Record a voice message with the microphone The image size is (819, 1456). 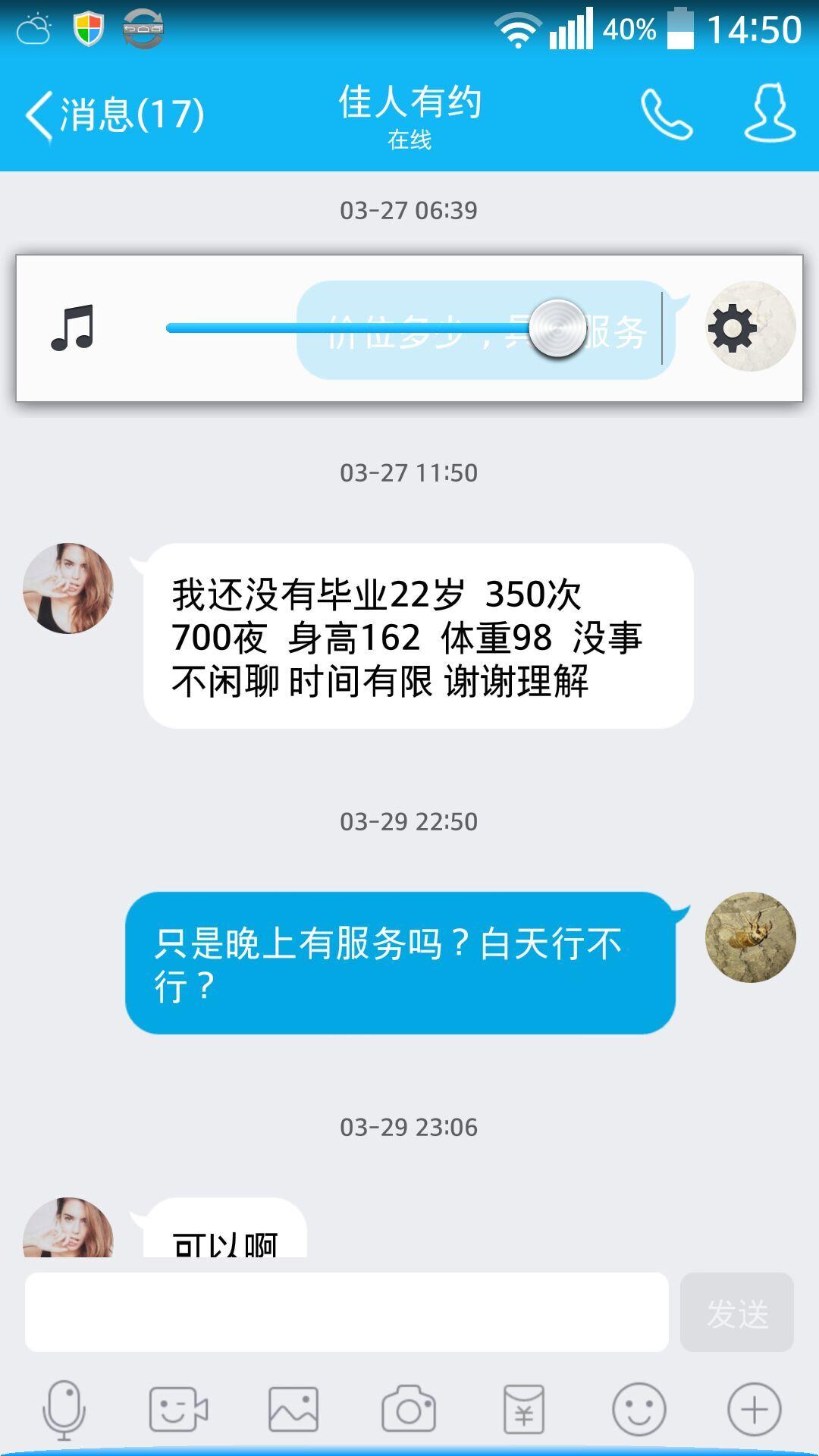pyautogui.click(x=64, y=1409)
